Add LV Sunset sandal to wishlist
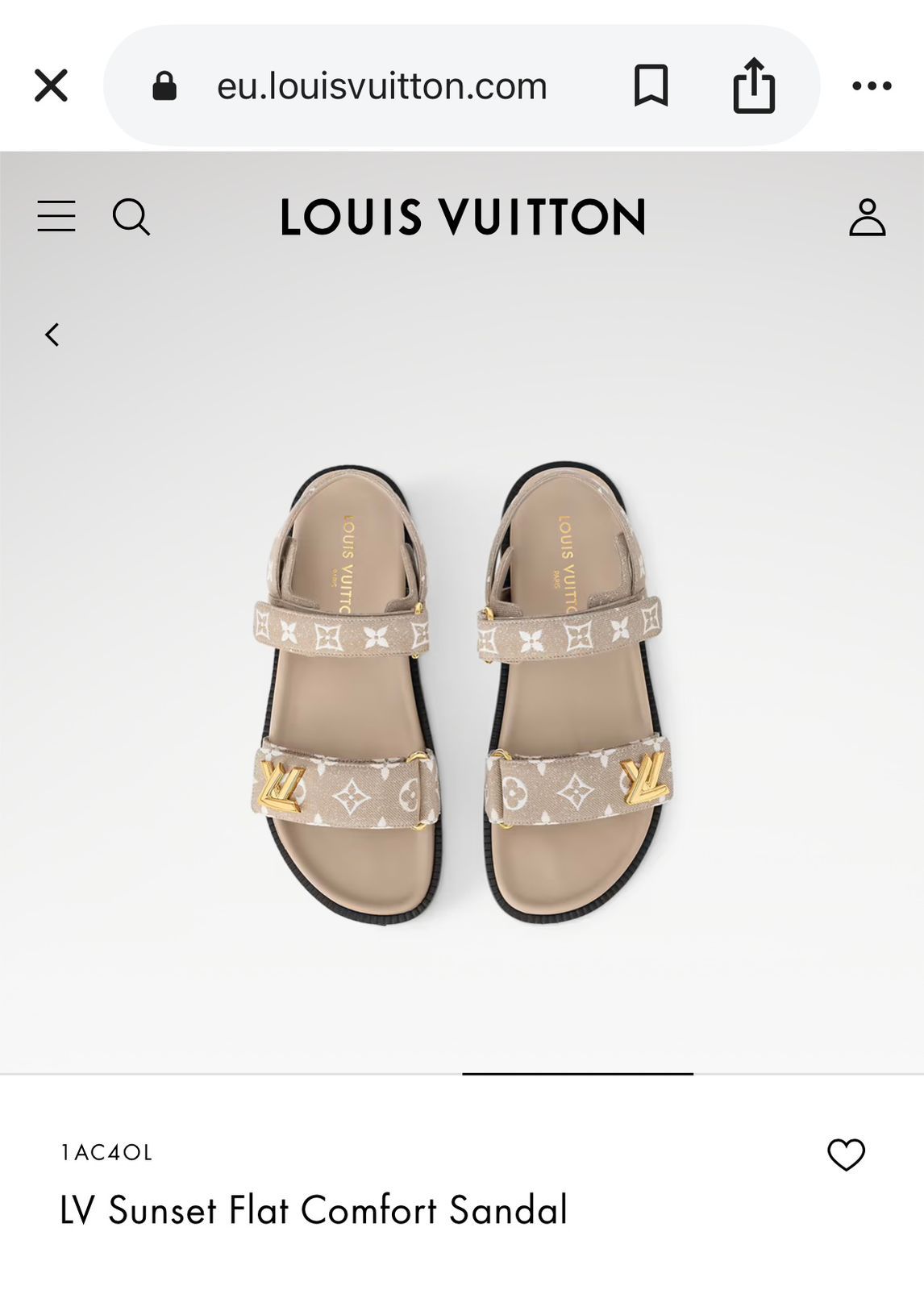The width and height of the screenshot is (924, 1290). coord(846,1155)
